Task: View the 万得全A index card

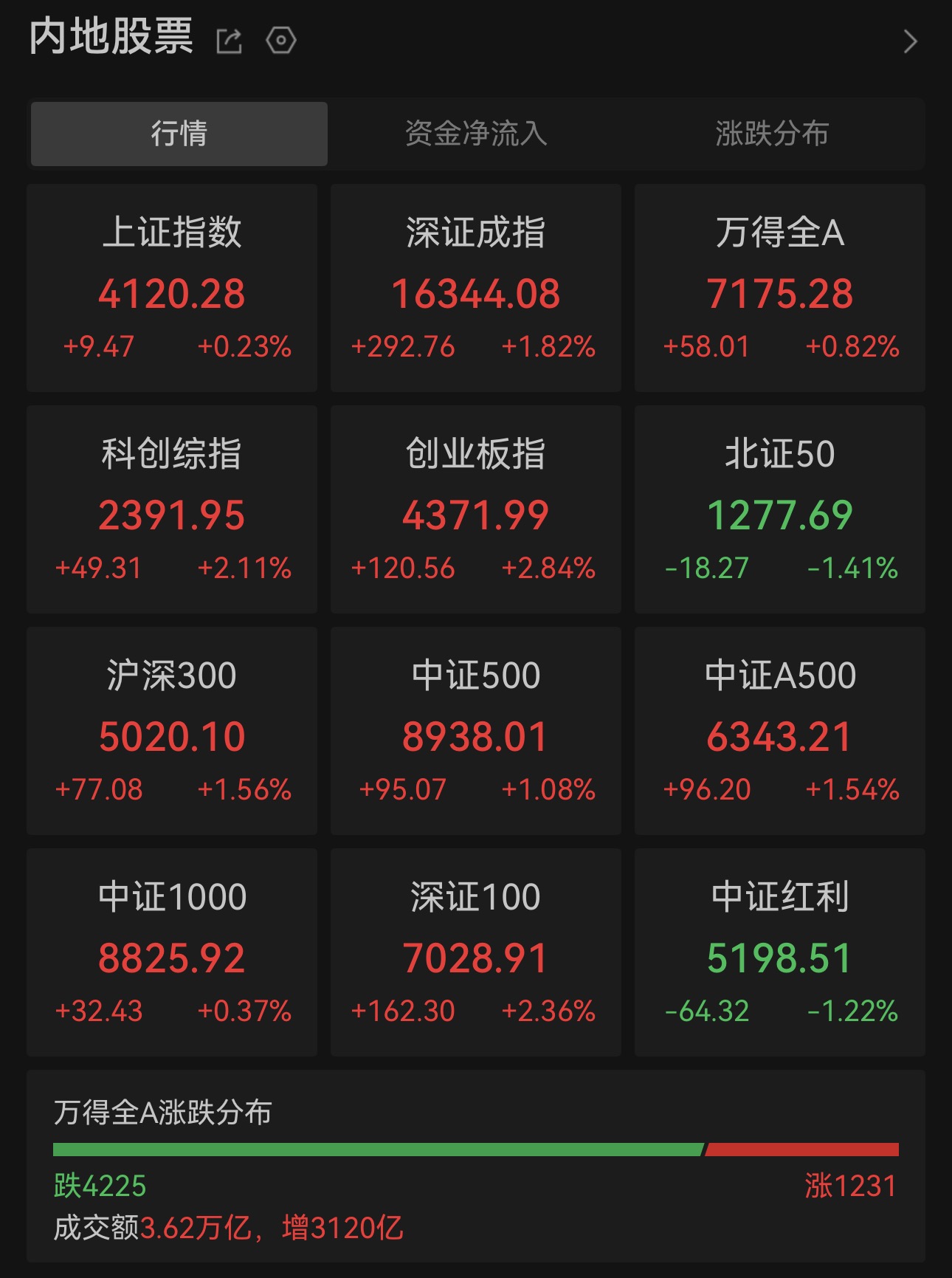Action: pos(780,288)
